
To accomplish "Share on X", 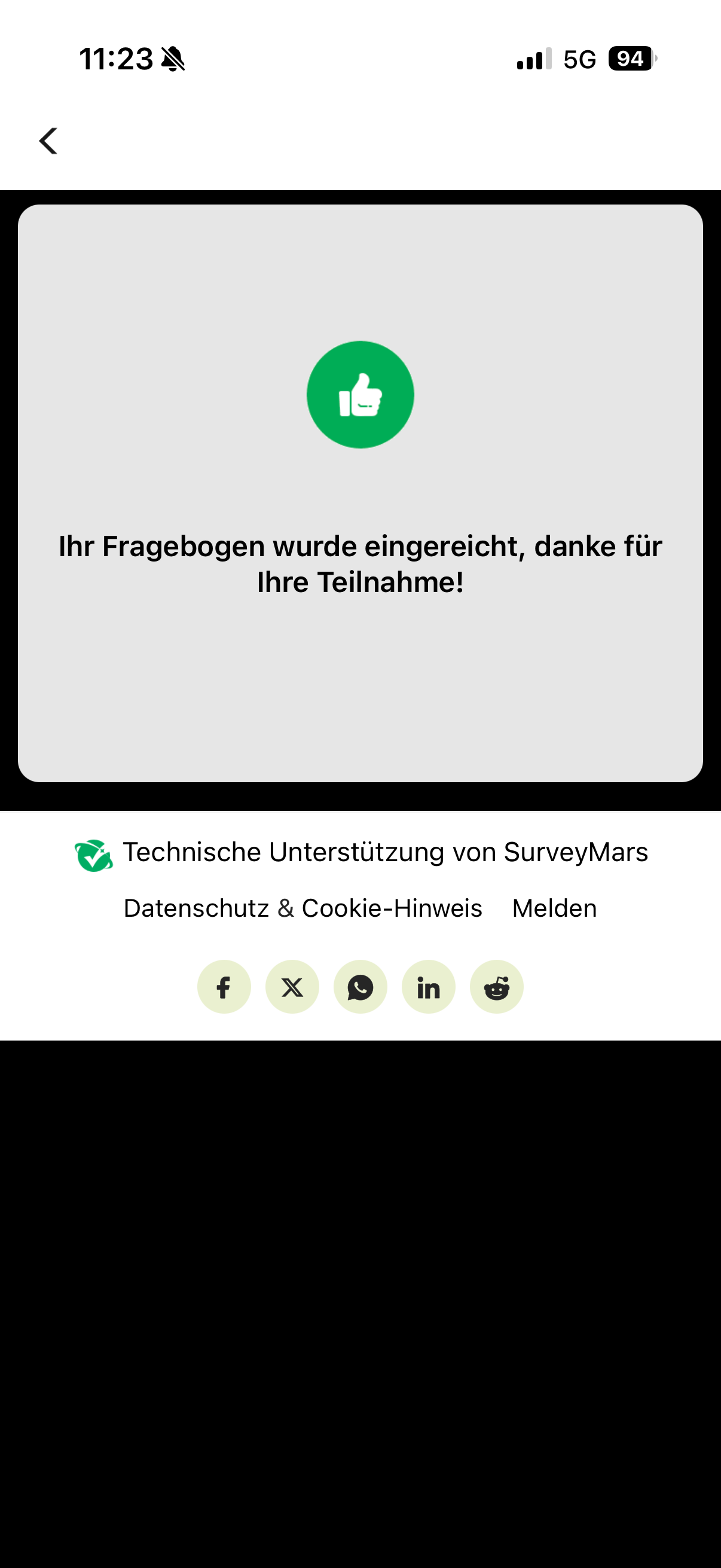I will coord(292,987).
